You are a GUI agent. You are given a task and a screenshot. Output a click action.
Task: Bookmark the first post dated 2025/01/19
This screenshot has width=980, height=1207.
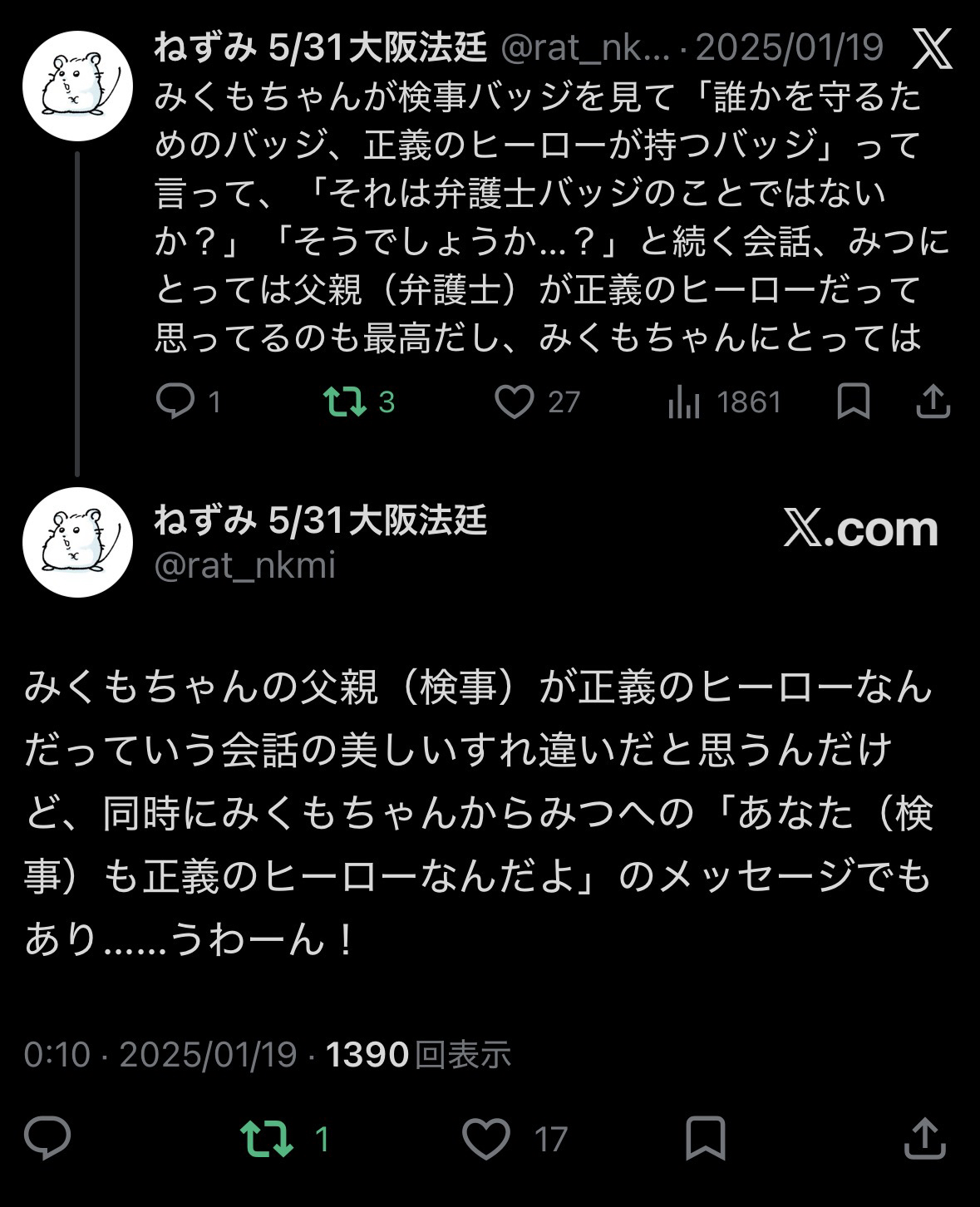point(854,402)
